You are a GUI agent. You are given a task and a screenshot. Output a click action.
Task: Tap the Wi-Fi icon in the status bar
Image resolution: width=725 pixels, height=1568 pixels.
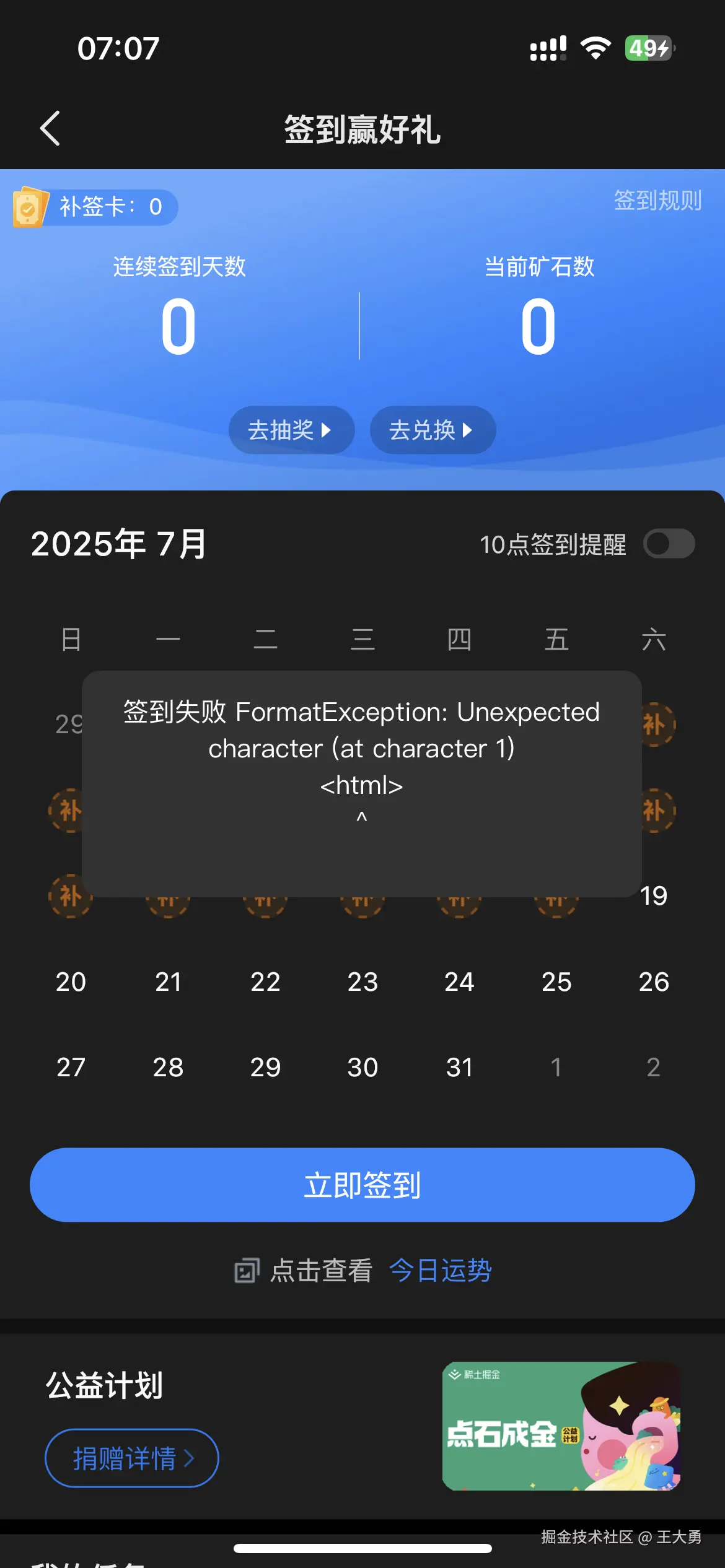pyautogui.click(x=595, y=48)
